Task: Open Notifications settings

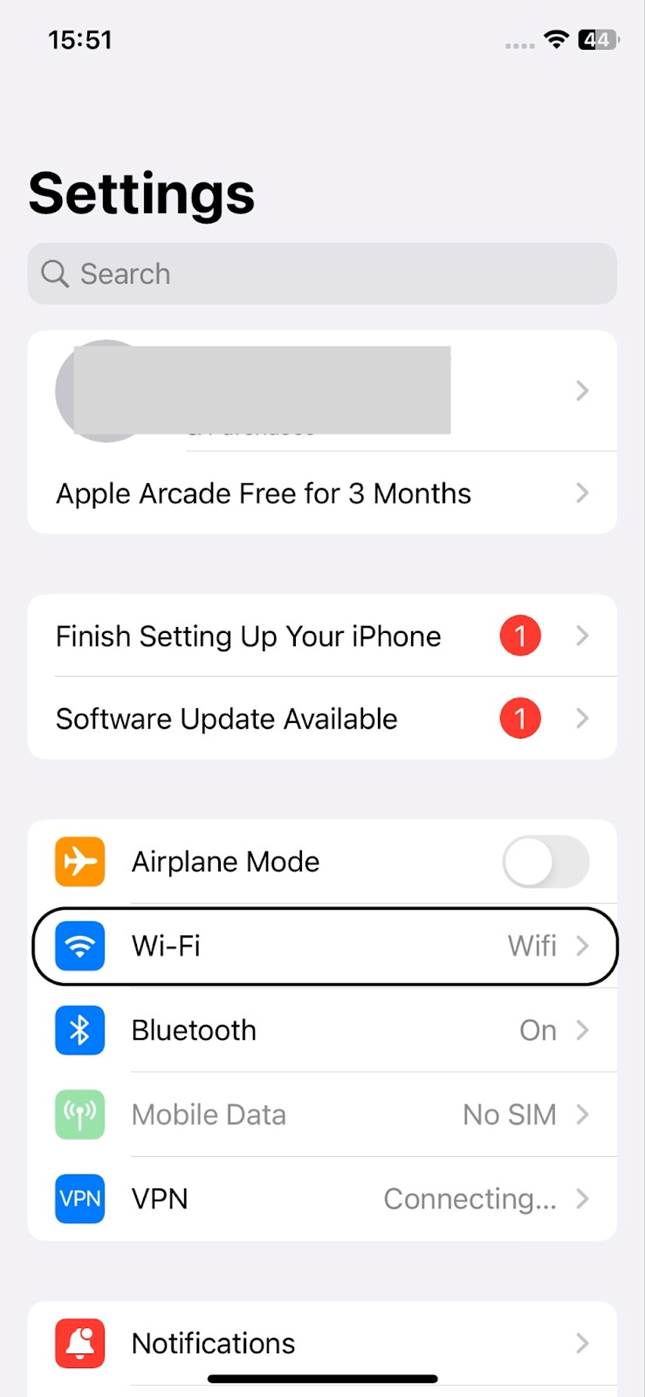Action: 322,1343
